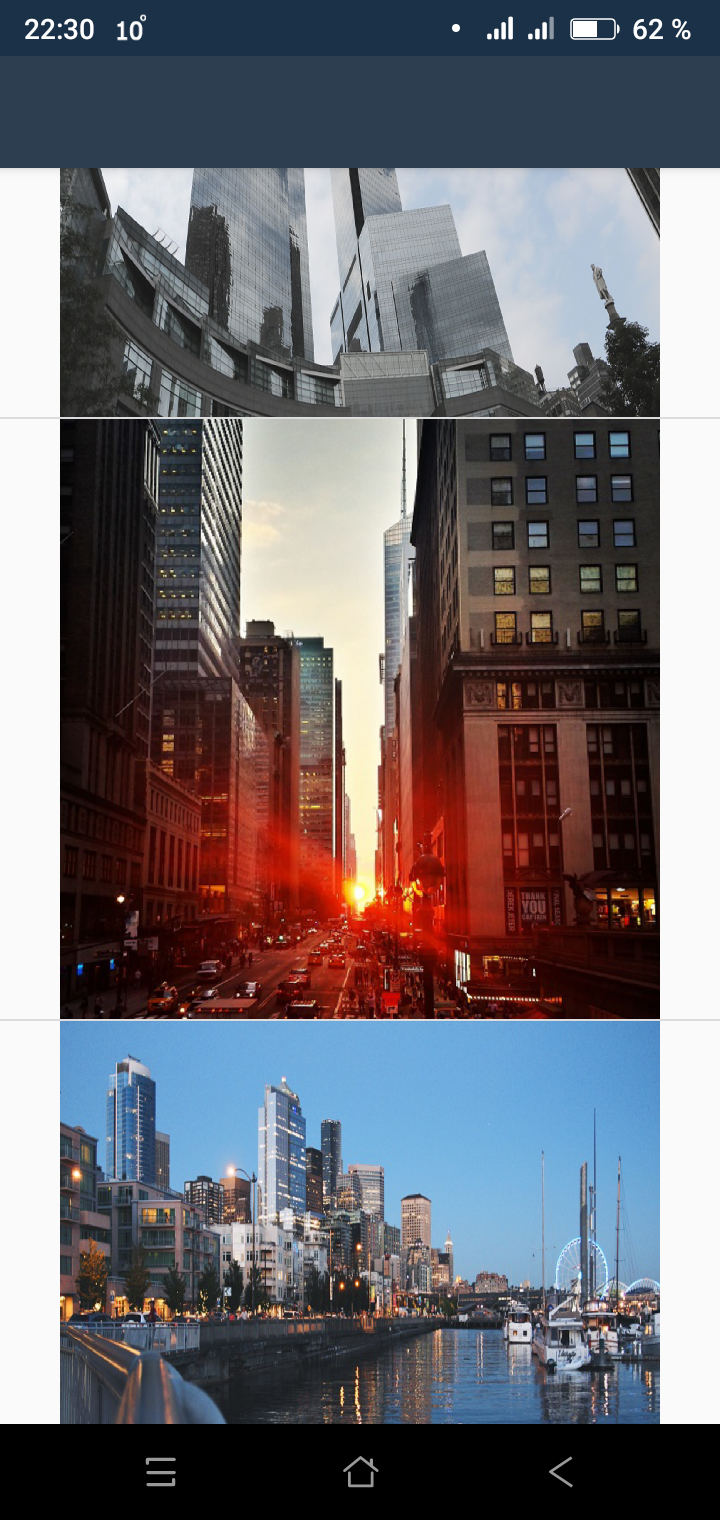This screenshot has height=1520, width=720.
Task: Go to the home screen
Action: tap(360, 1472)
